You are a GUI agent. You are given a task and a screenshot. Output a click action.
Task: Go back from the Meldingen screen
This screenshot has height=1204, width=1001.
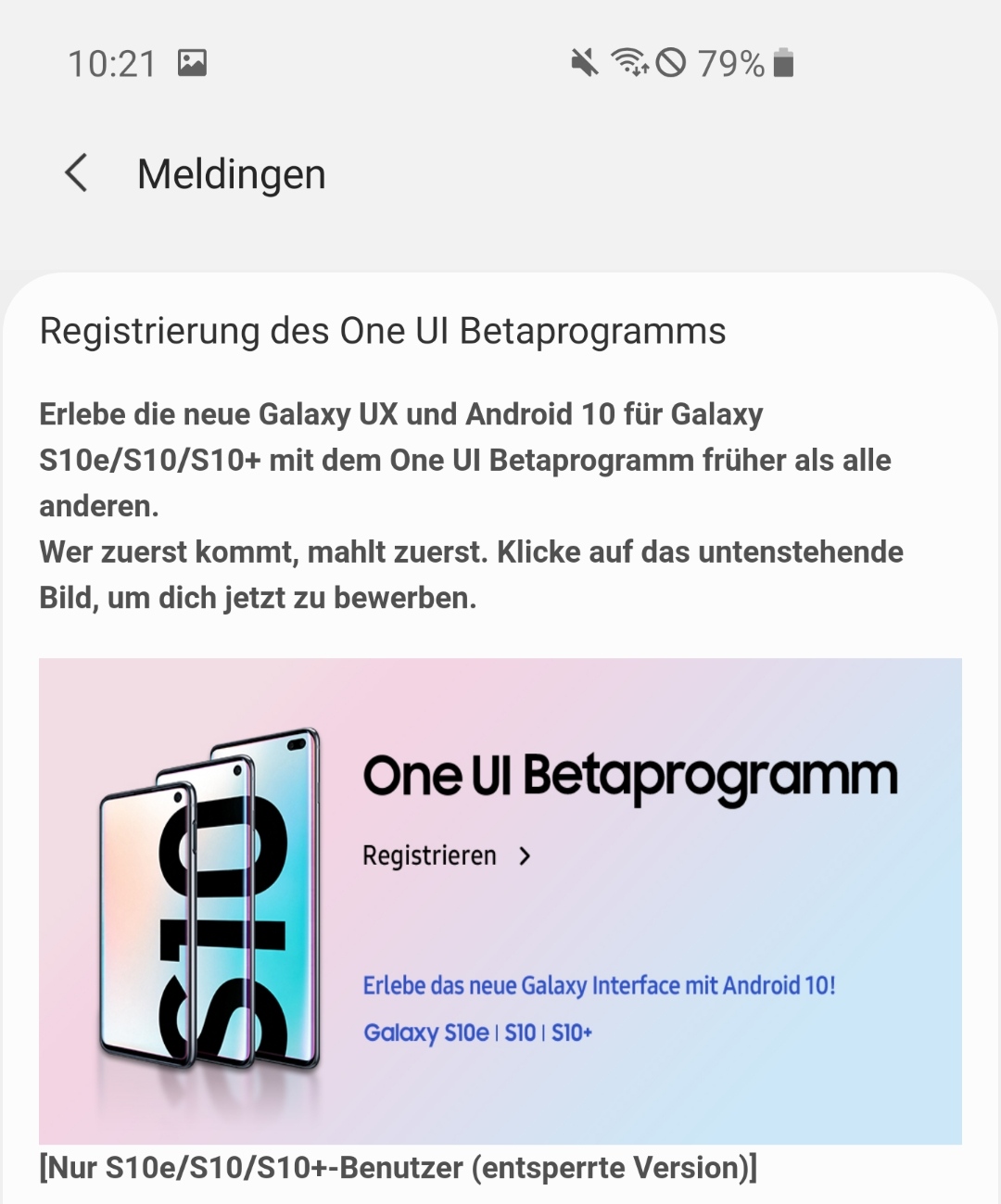[x=77, y=173]
